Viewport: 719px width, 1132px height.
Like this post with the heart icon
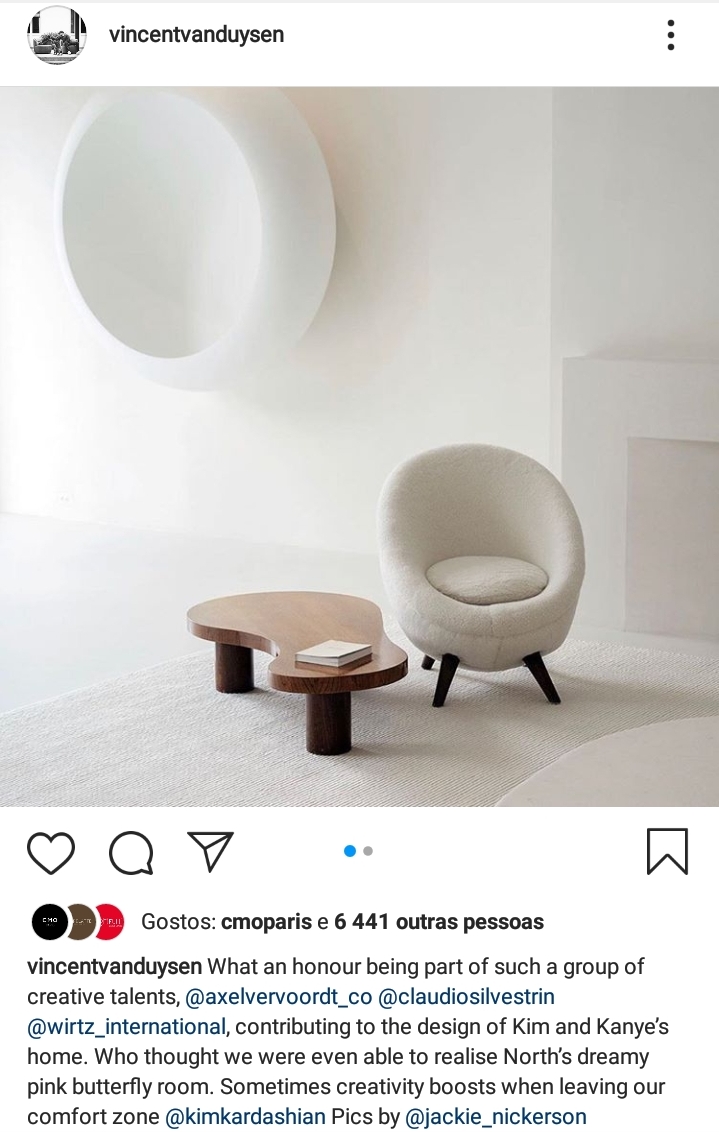click(51, 852)
